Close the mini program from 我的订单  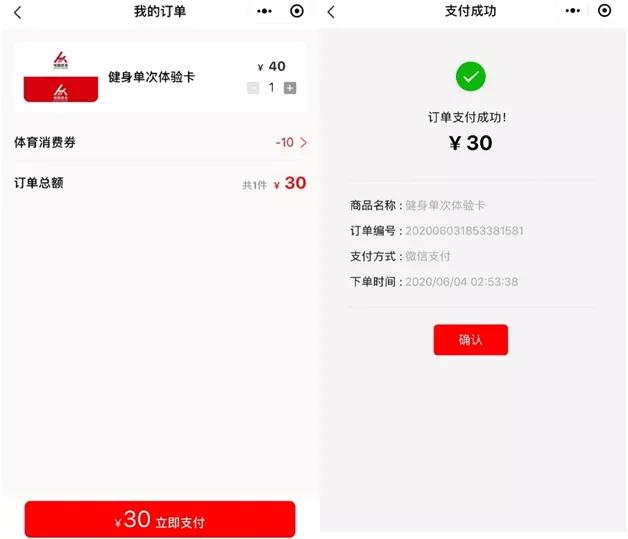[x=297, y=12]
